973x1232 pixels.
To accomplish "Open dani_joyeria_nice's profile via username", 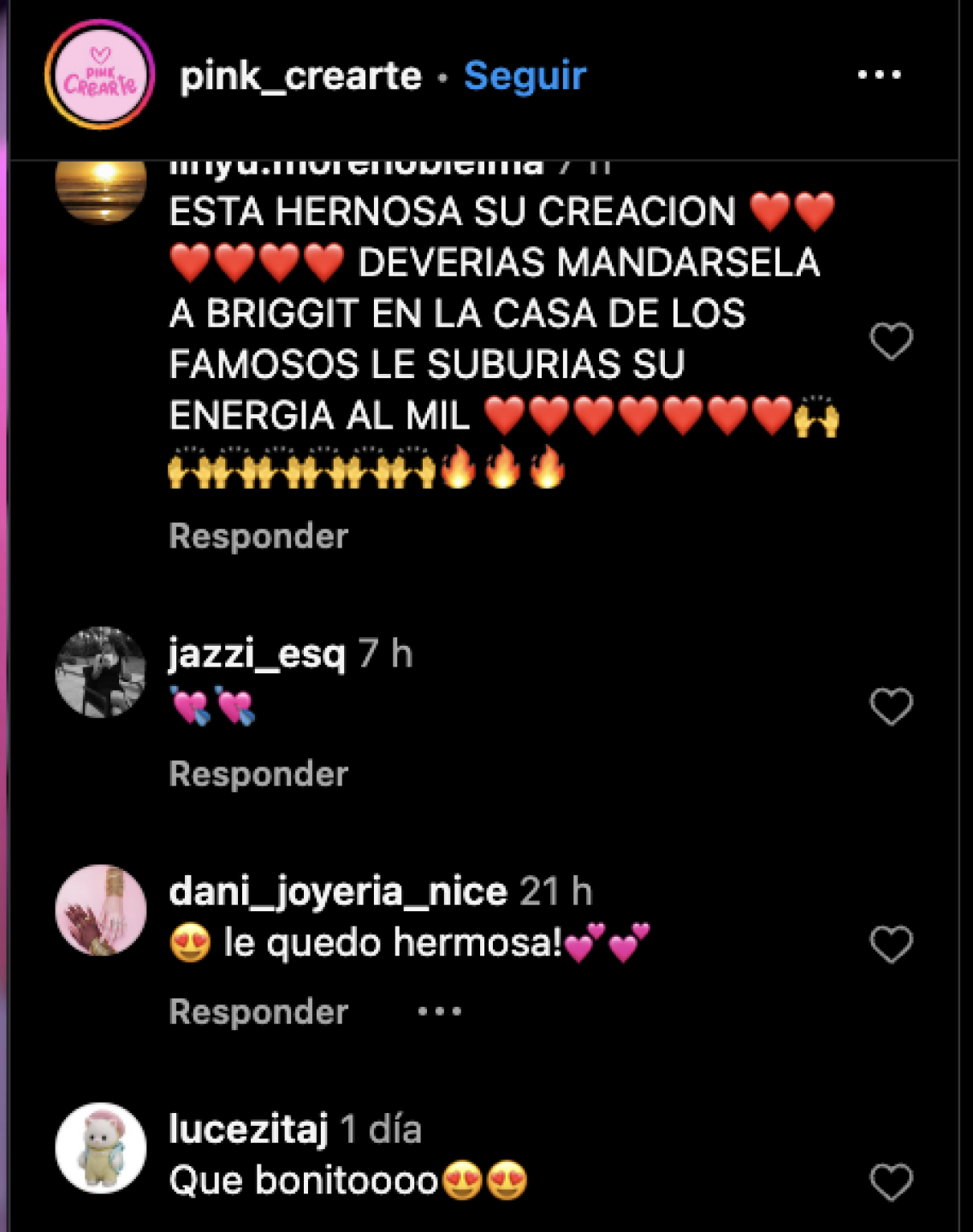I will (333, 893).
